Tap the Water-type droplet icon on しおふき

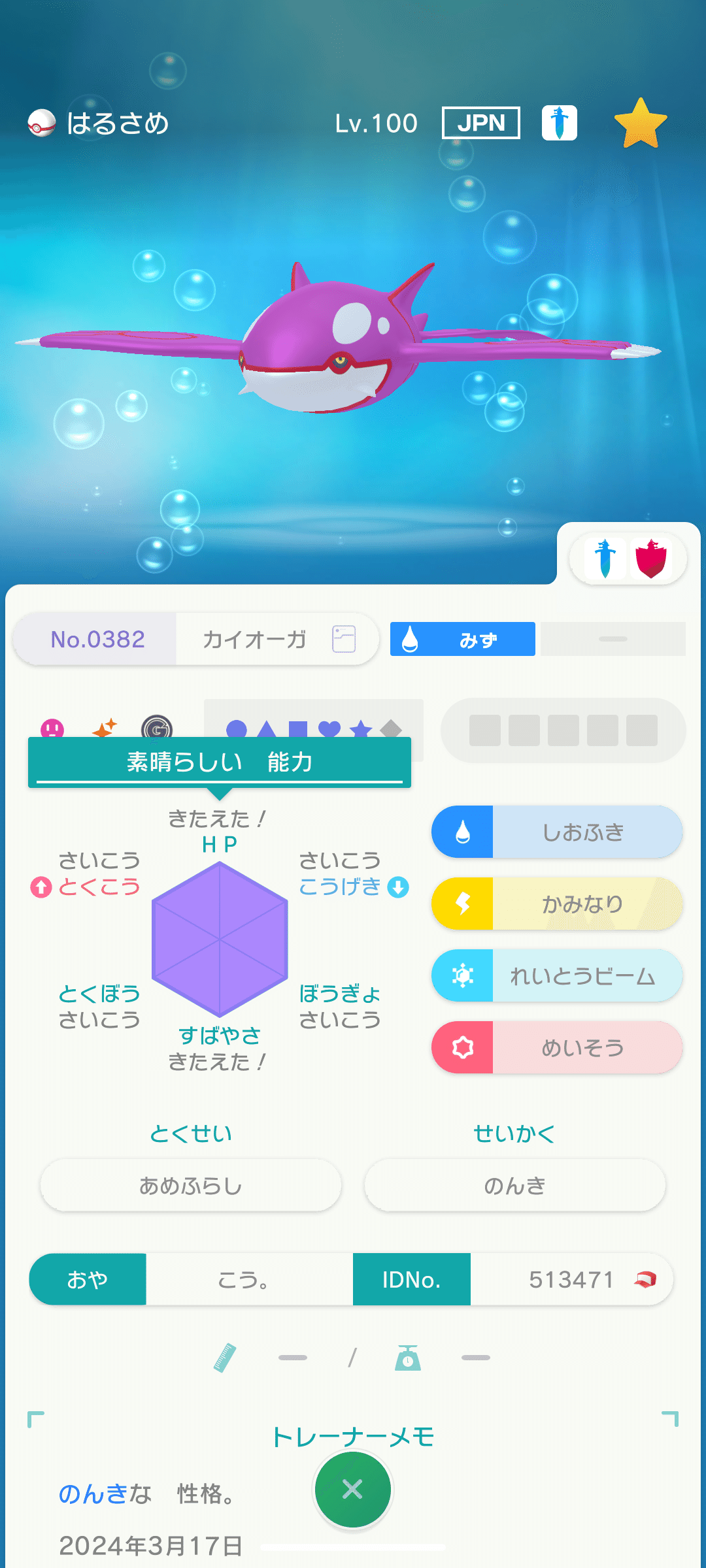pyautogui.click(x=462, y=831)
